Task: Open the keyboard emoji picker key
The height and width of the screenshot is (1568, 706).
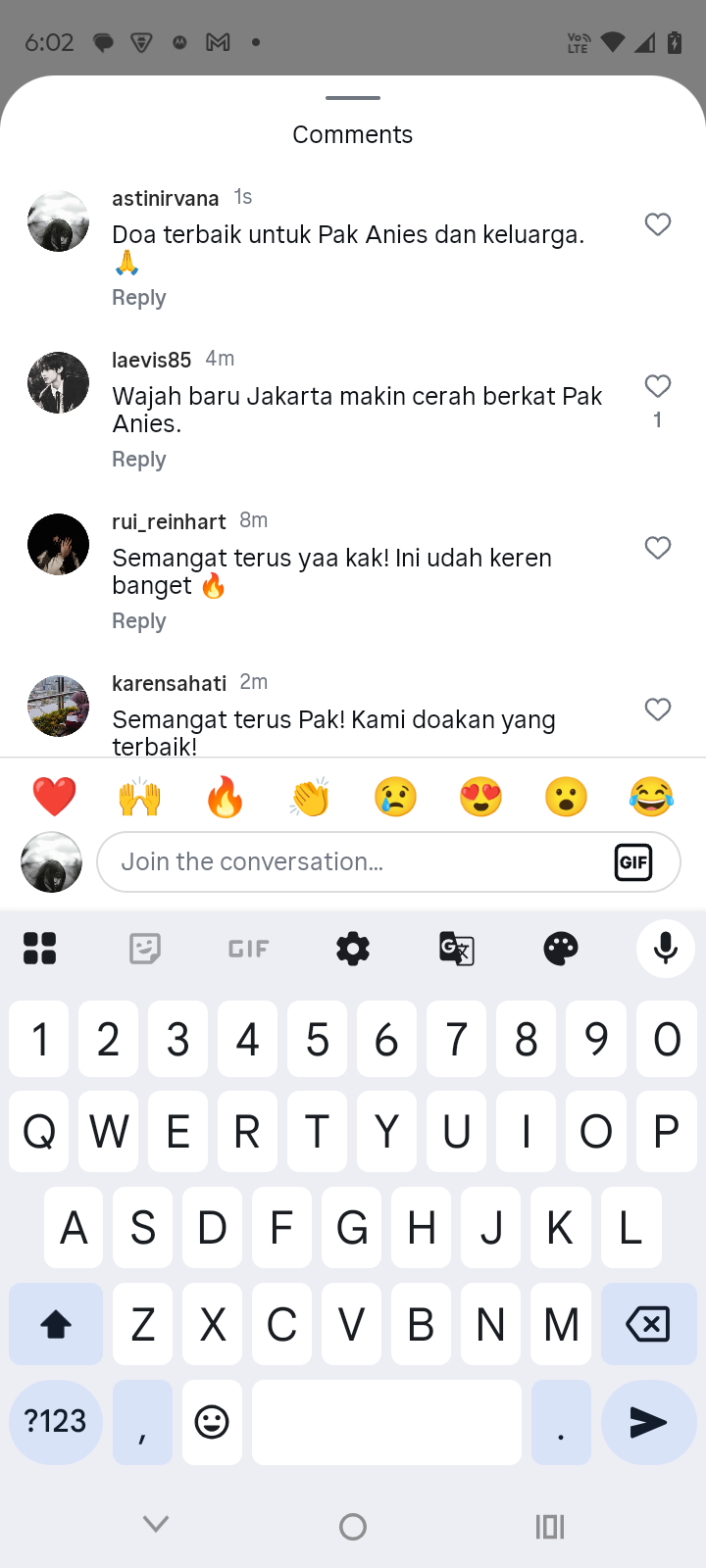Action: point(212,1422)
